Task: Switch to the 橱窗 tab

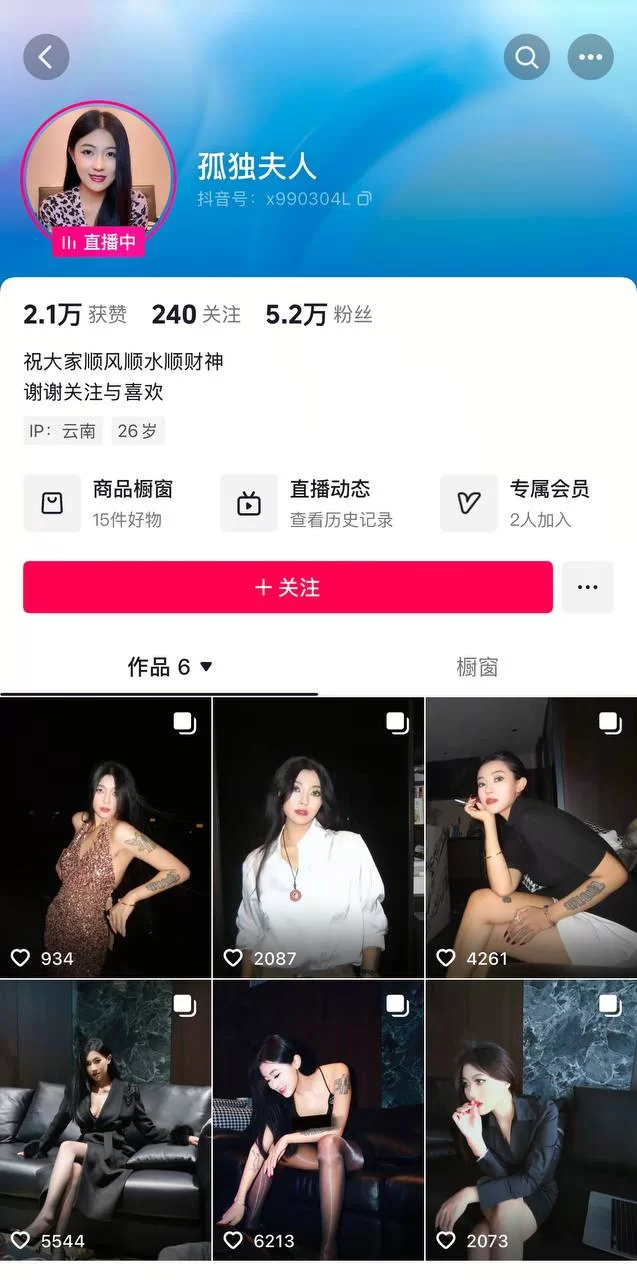Action: coord(477,667)
